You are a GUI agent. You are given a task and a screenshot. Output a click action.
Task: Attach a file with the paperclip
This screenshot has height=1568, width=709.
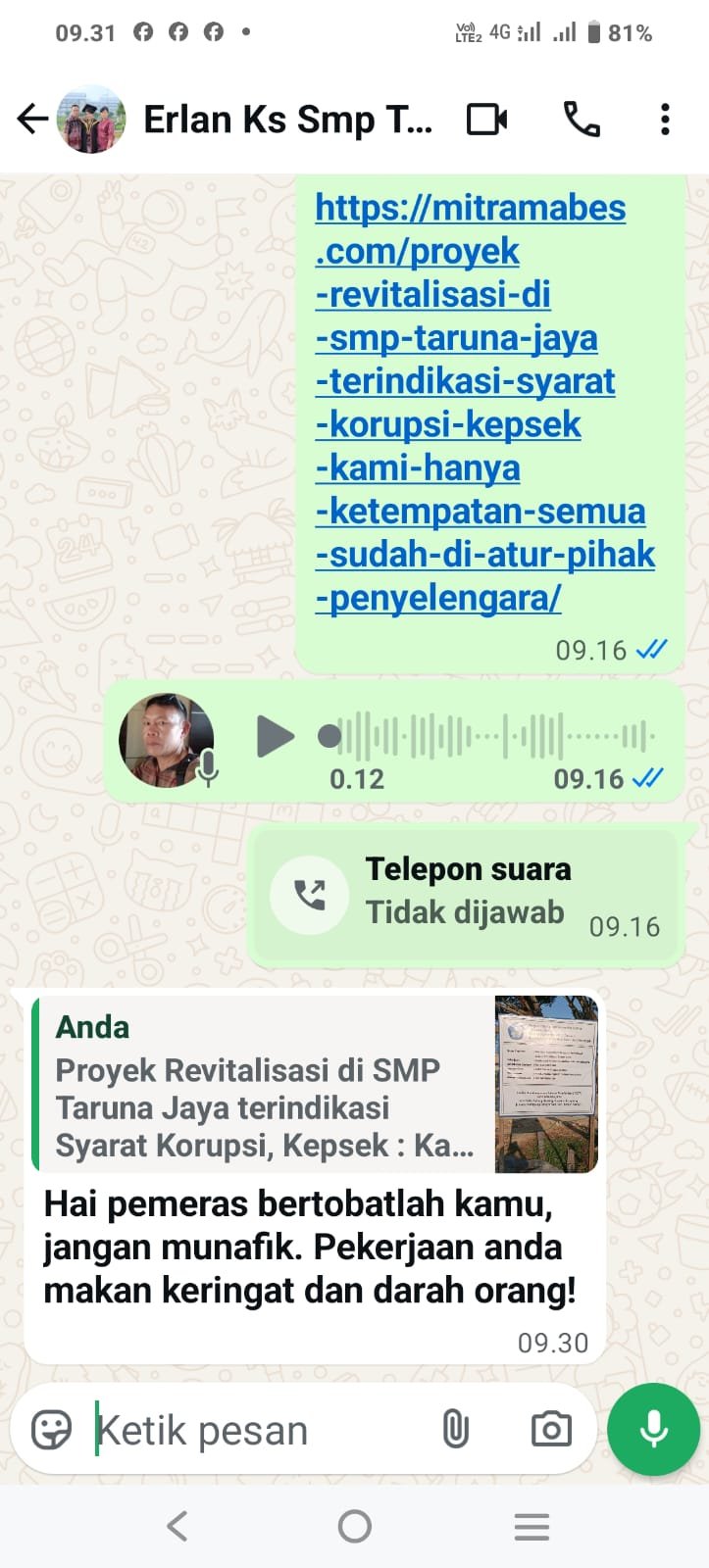tap(455, 1430)
